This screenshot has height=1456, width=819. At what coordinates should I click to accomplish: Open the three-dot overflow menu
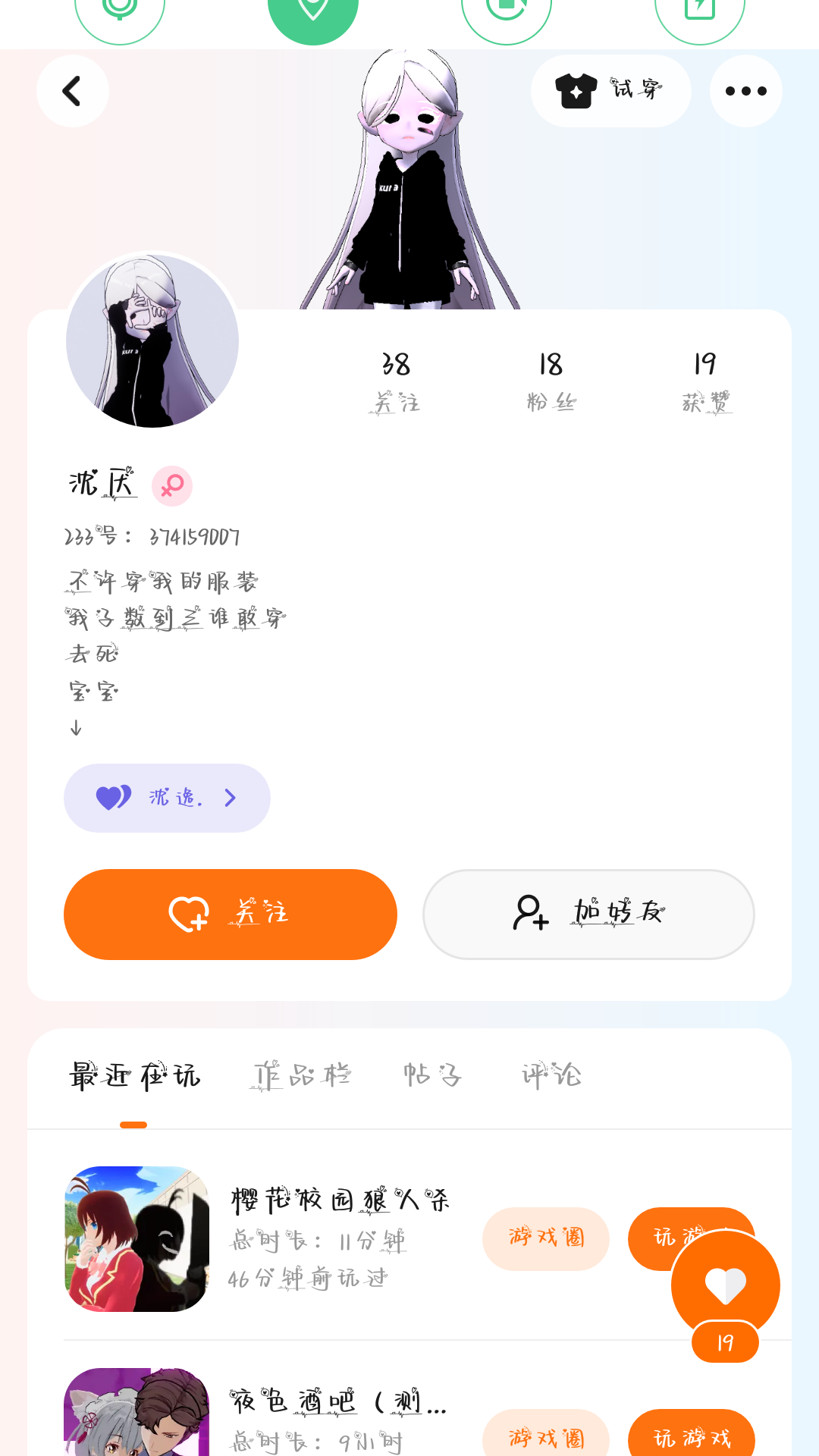click(x=745, y=91)
